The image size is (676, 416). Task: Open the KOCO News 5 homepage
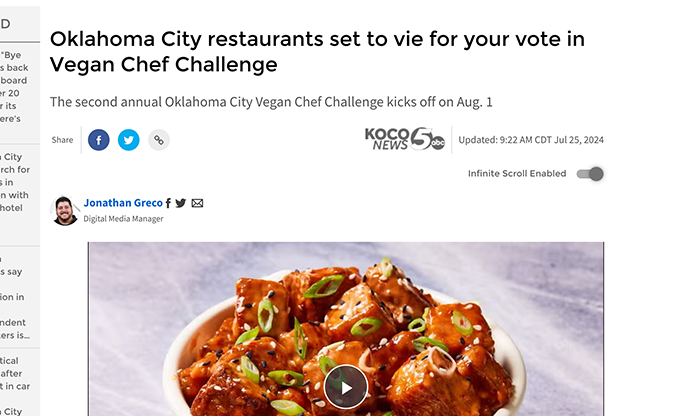point(404,139)
